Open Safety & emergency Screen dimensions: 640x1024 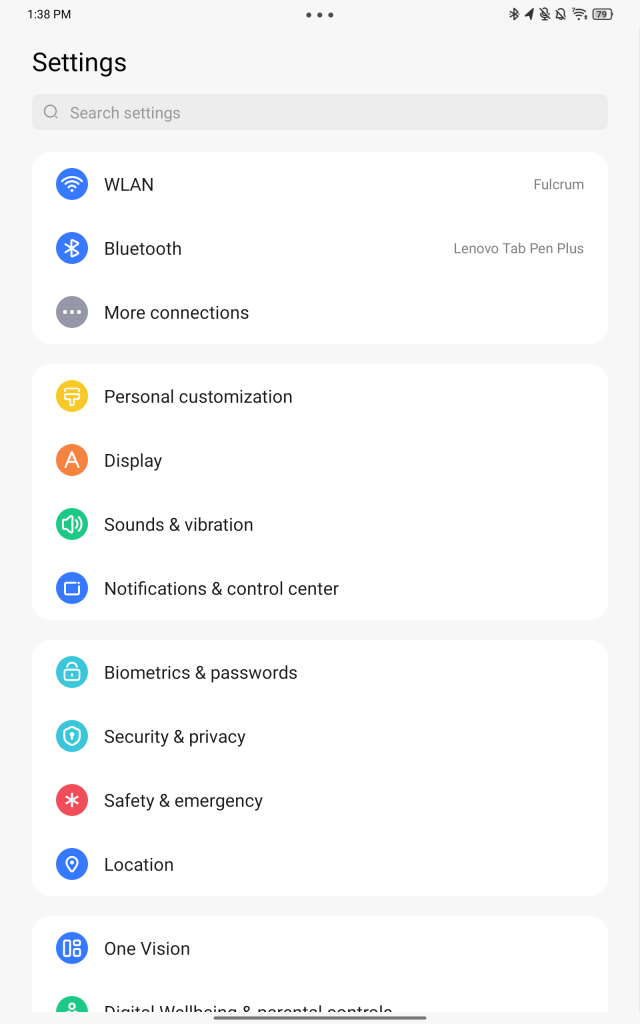320,801
